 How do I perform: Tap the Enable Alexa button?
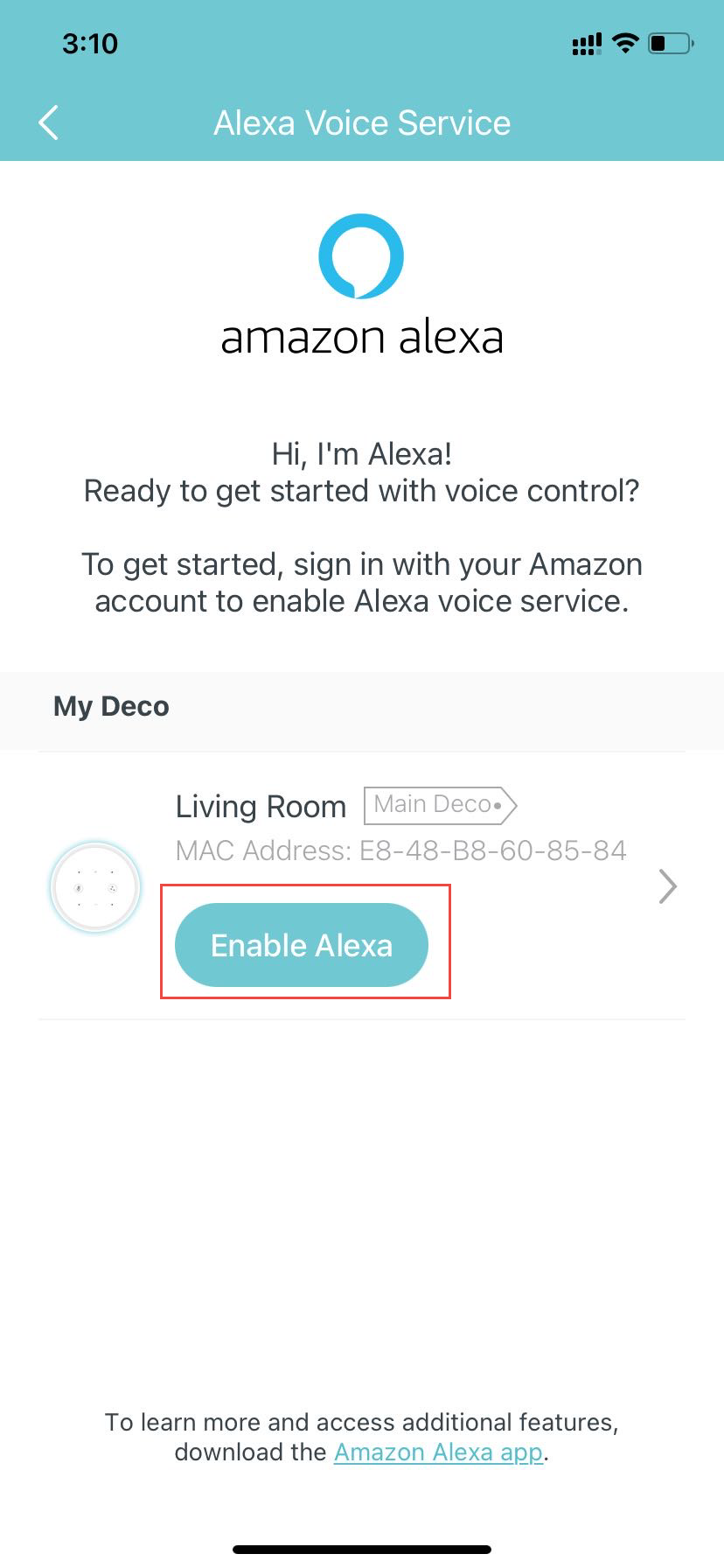click(x=302, y=945)
